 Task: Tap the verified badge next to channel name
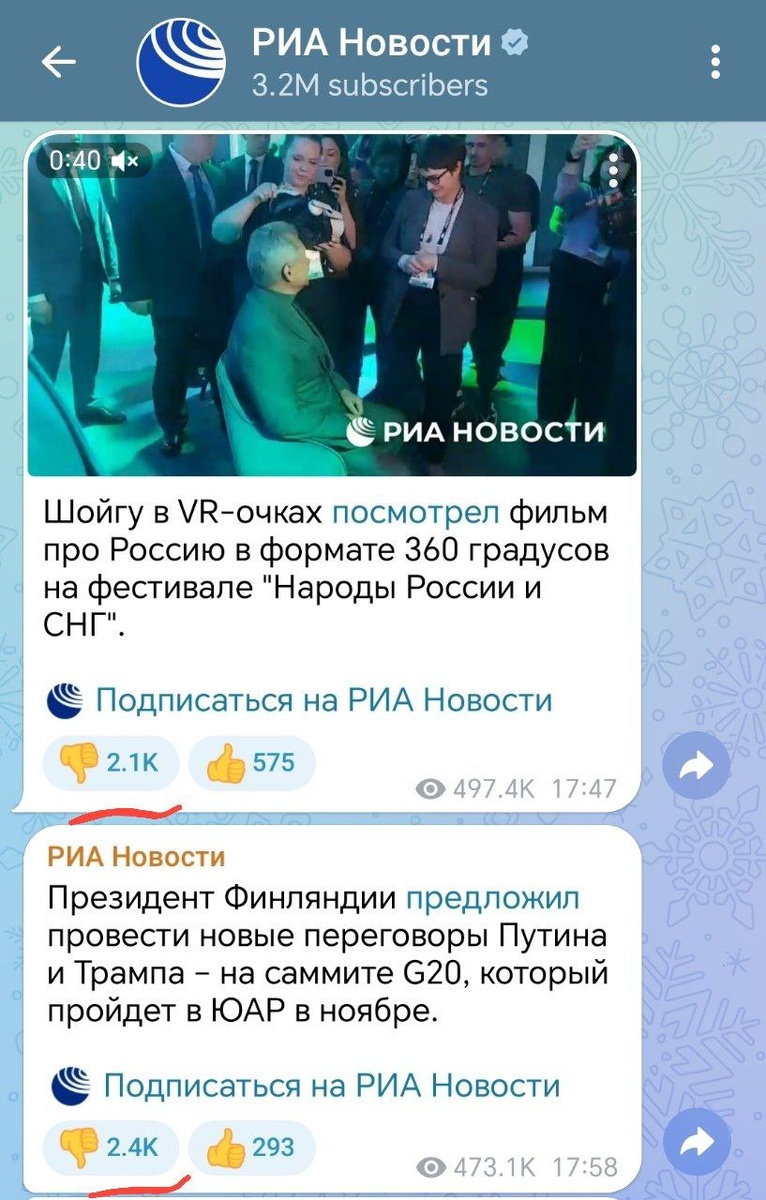pyautogui.click(x=515, y=42)
